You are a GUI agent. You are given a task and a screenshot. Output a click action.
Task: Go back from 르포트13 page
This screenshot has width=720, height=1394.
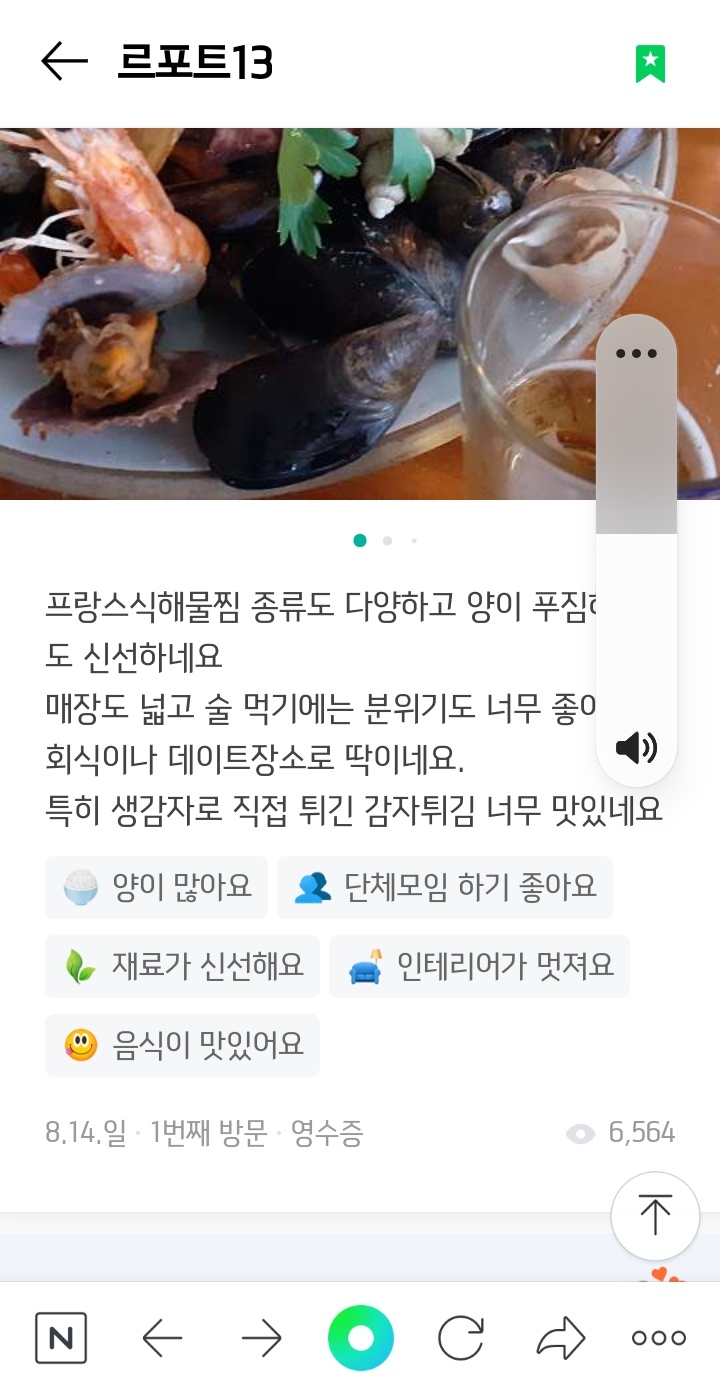(64, 62)
